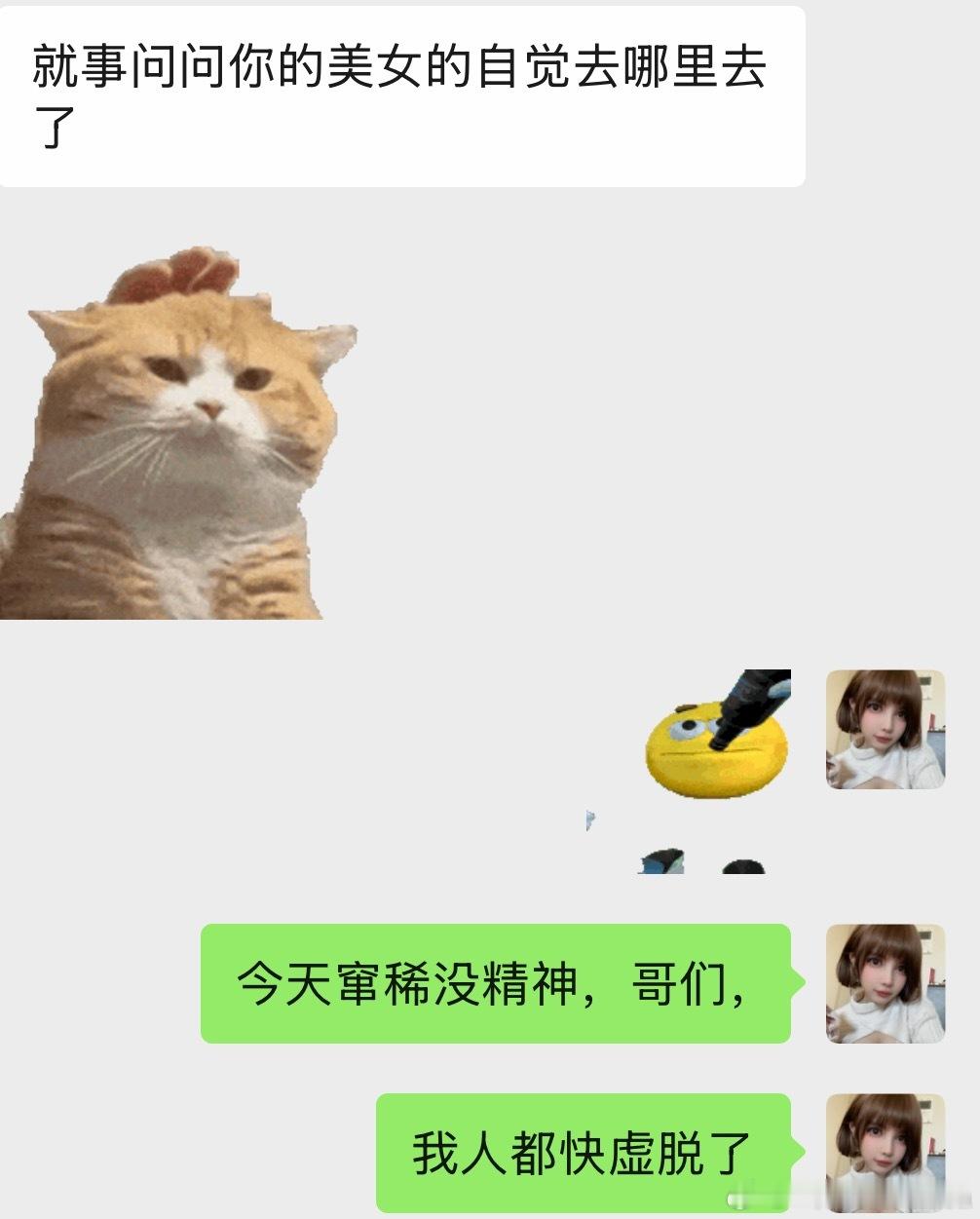Tap the partially loaded sticker below the emoji
Viewport: 980px width, 1219px height.
tap(701, 862)
